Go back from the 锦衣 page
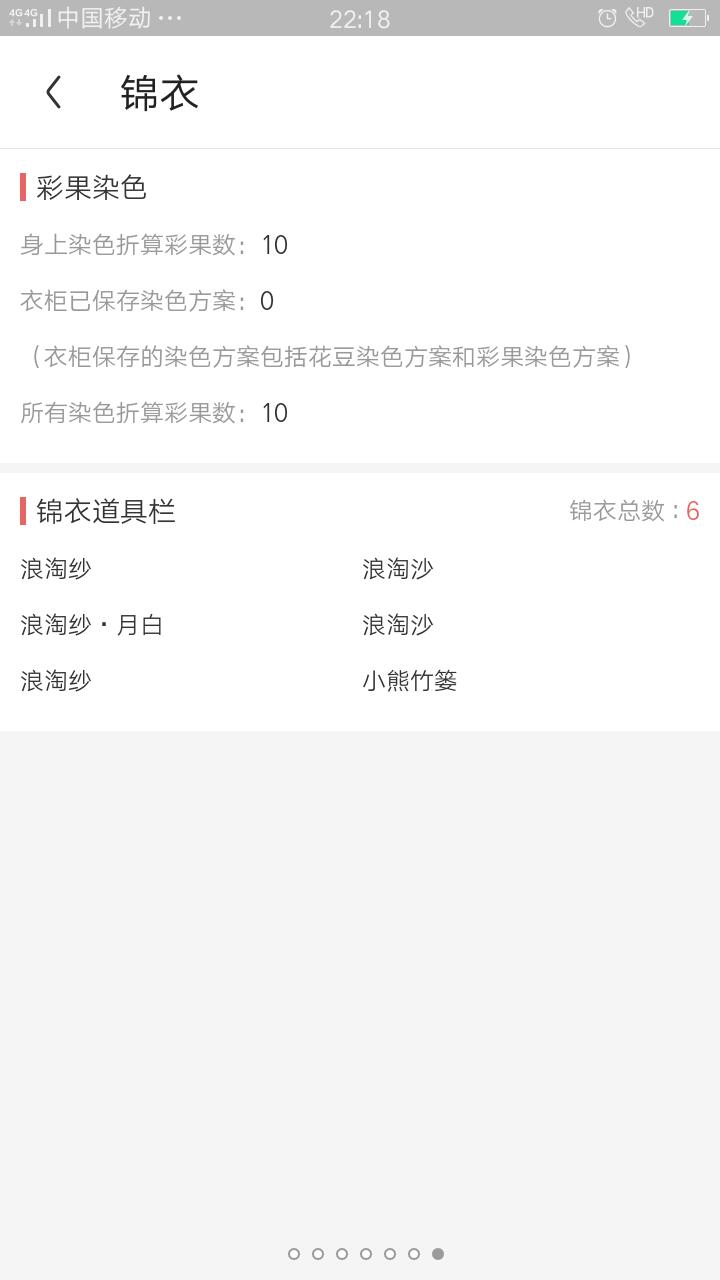 [x=54, y=92]
